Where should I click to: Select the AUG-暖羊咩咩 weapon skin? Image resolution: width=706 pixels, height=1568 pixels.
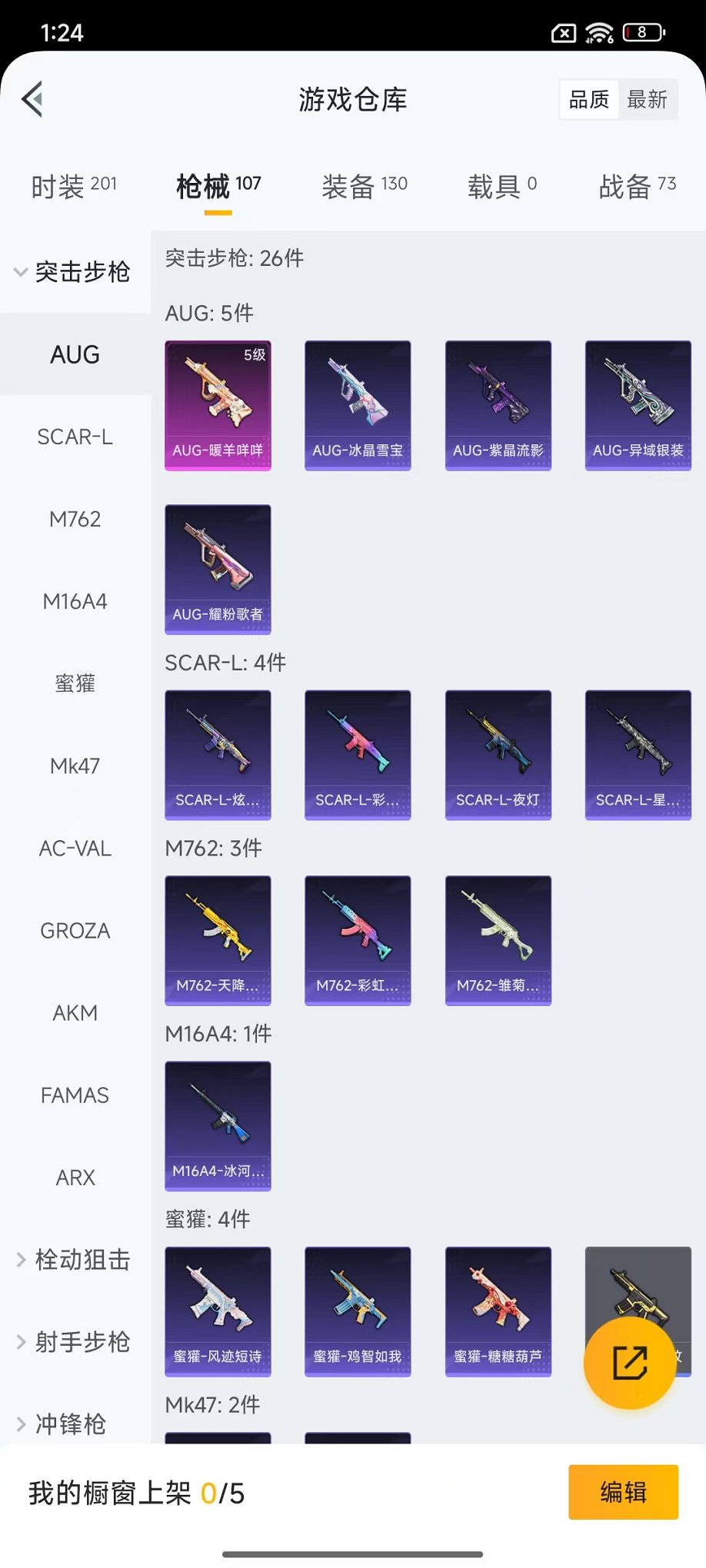coord(218,405)
